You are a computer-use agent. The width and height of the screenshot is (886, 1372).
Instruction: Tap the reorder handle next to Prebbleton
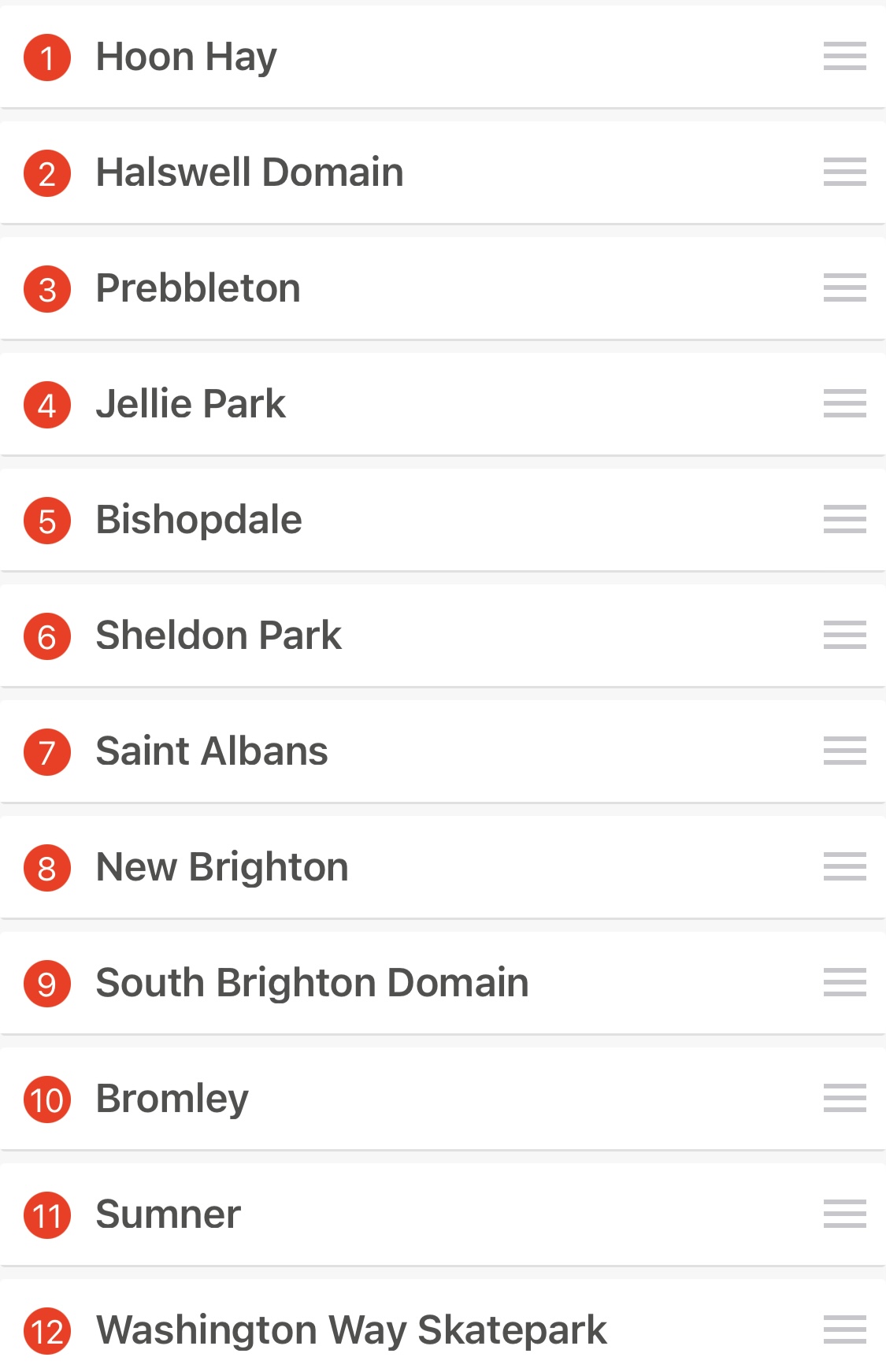point(844,288)
